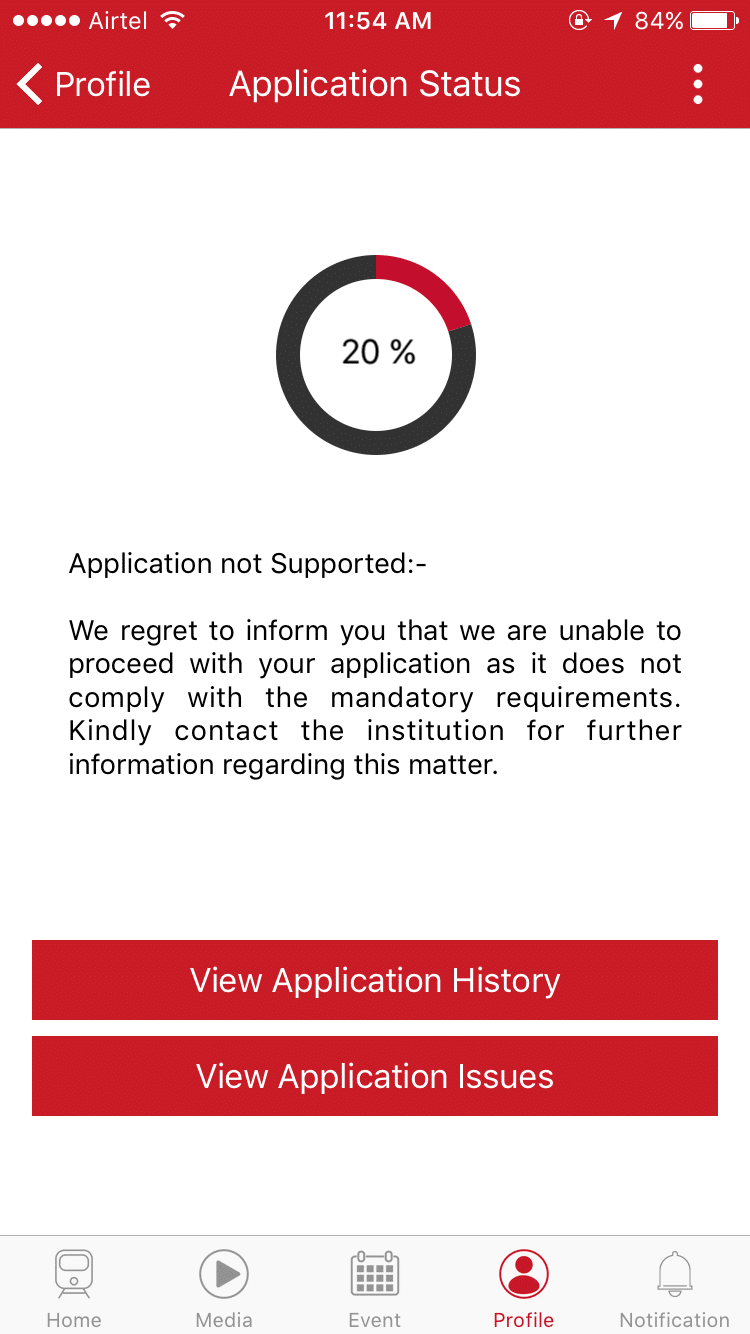Viewport: 750px width, 1334px height.
Task: Open the Event tab
Action: [x=375, y=1288]
